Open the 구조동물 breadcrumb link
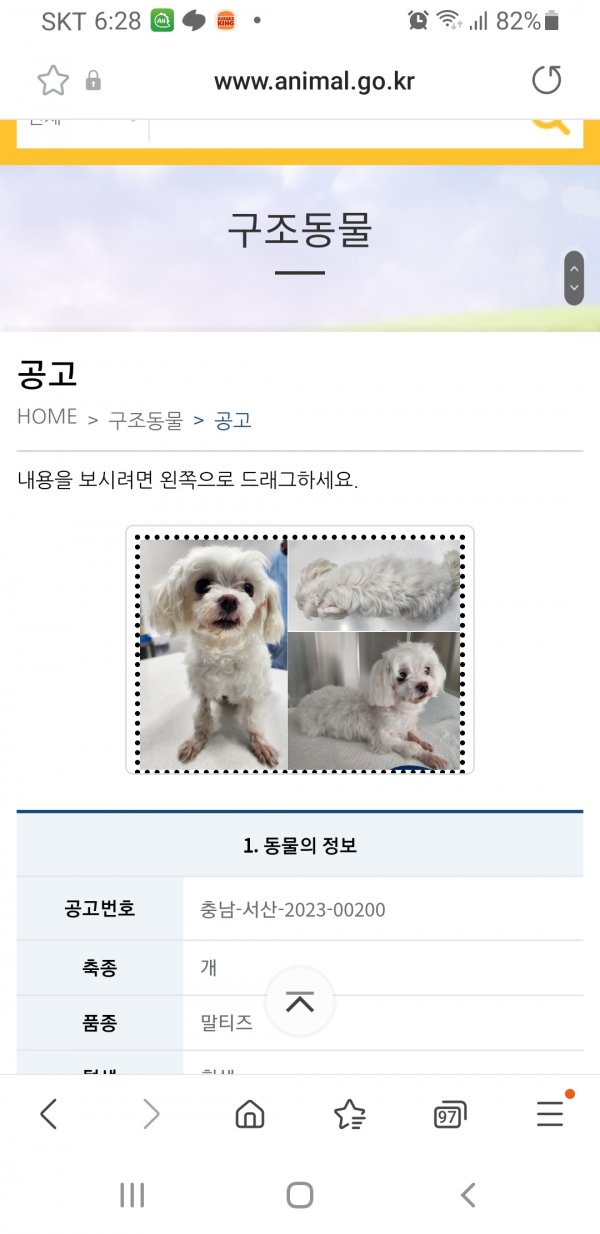The height and width of the screenshot is (1234, 600). point(146,421)
